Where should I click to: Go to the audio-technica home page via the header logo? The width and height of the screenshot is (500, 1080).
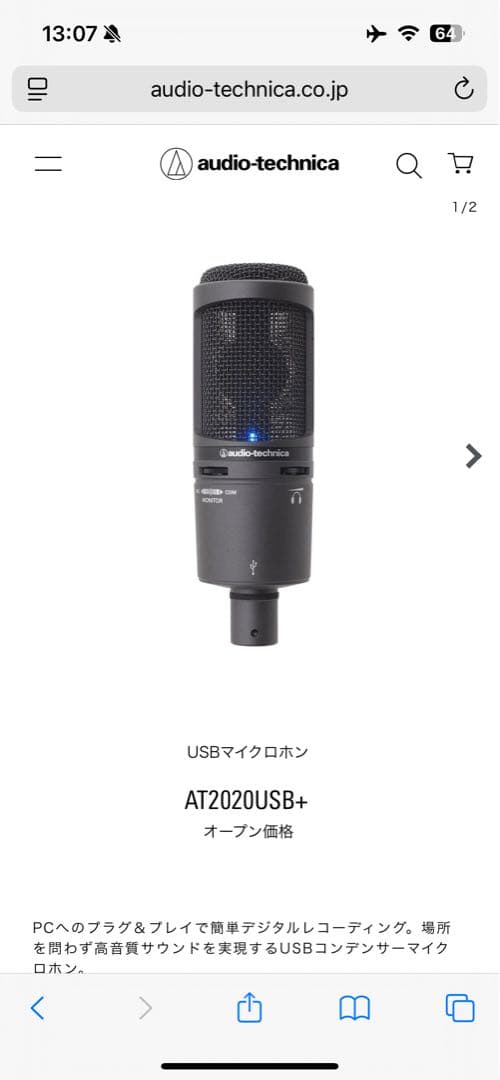coord(249,164)
